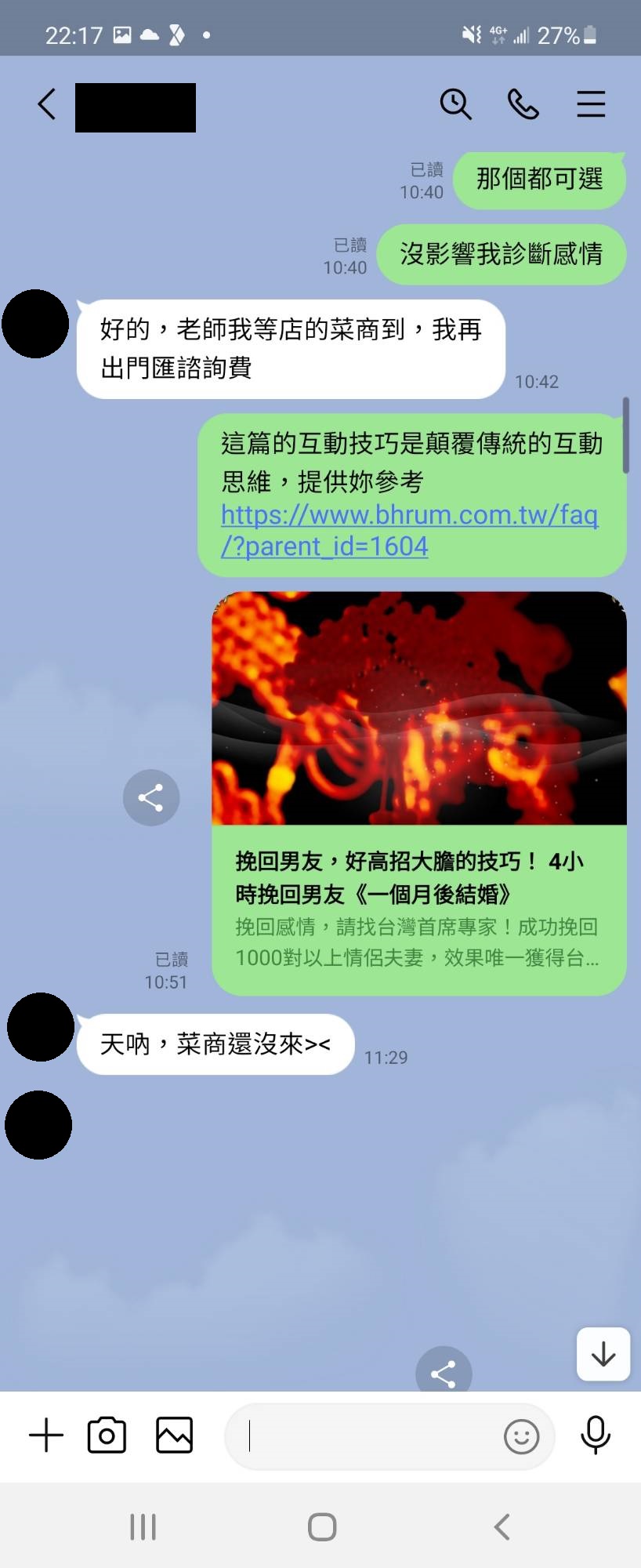Screen dimensions: 641x1568
Task: Open the plus attachment menu
Action: tap(46, 1436)
